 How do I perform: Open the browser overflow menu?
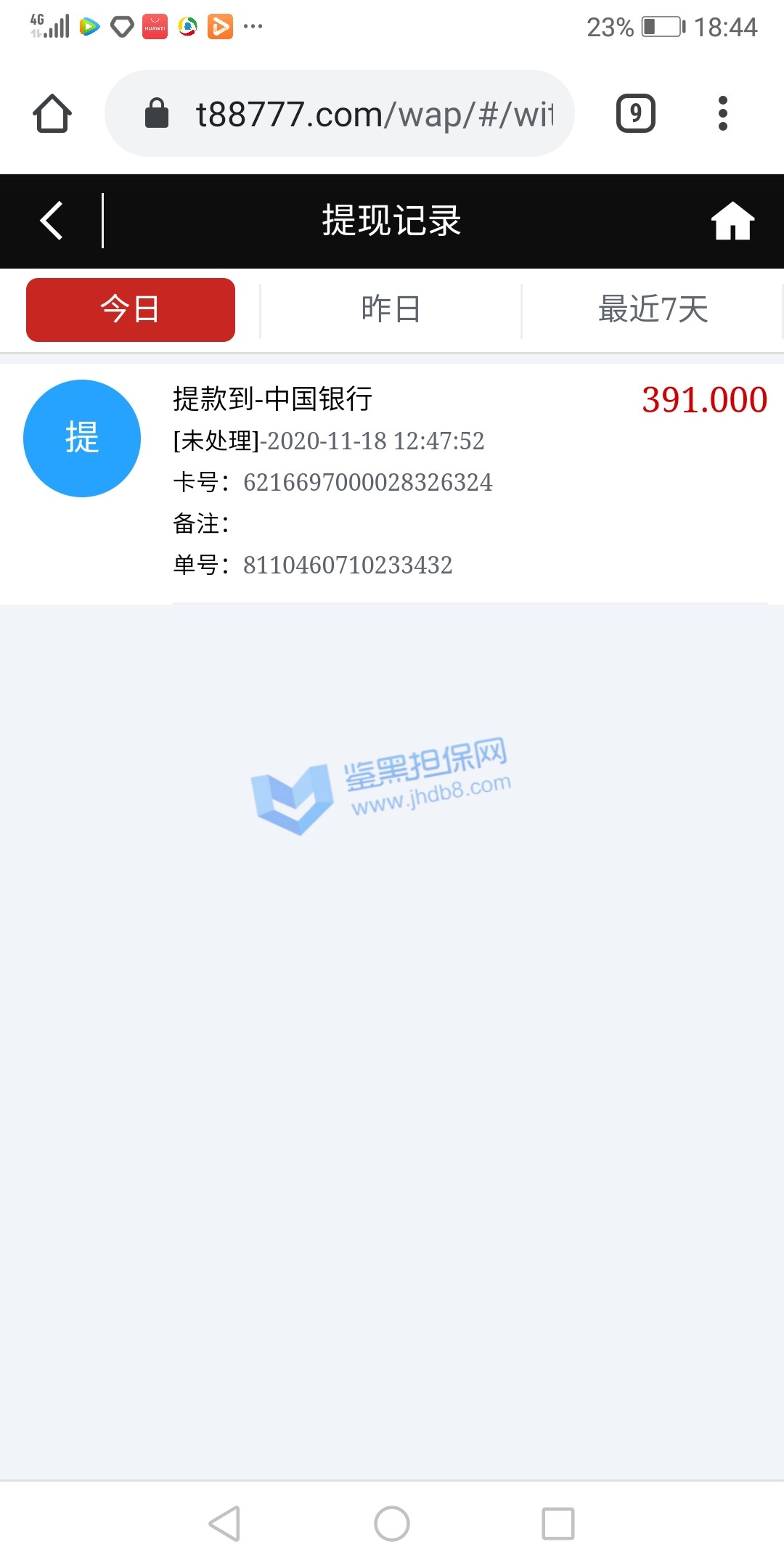click(x=722, y=114)
